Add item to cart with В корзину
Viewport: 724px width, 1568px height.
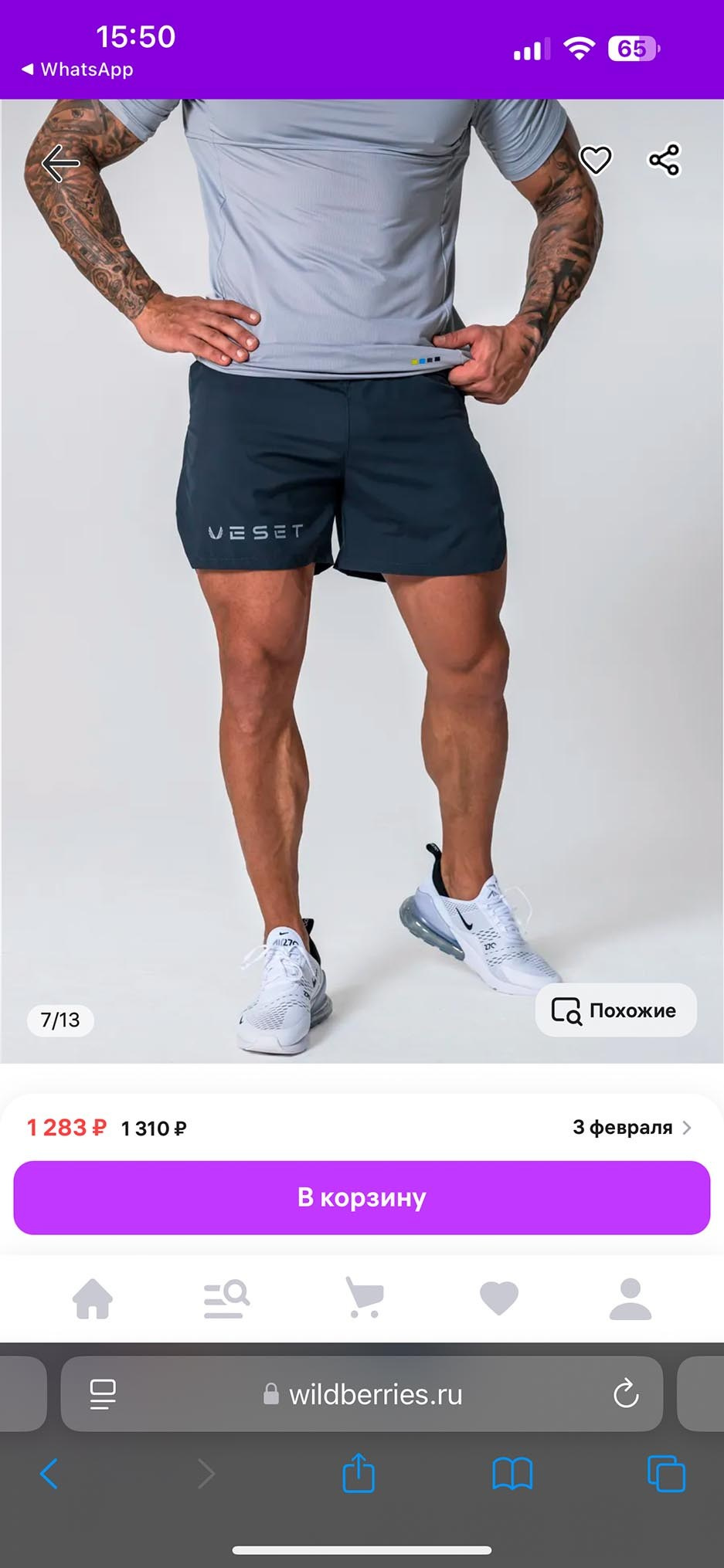(362, 1197)
